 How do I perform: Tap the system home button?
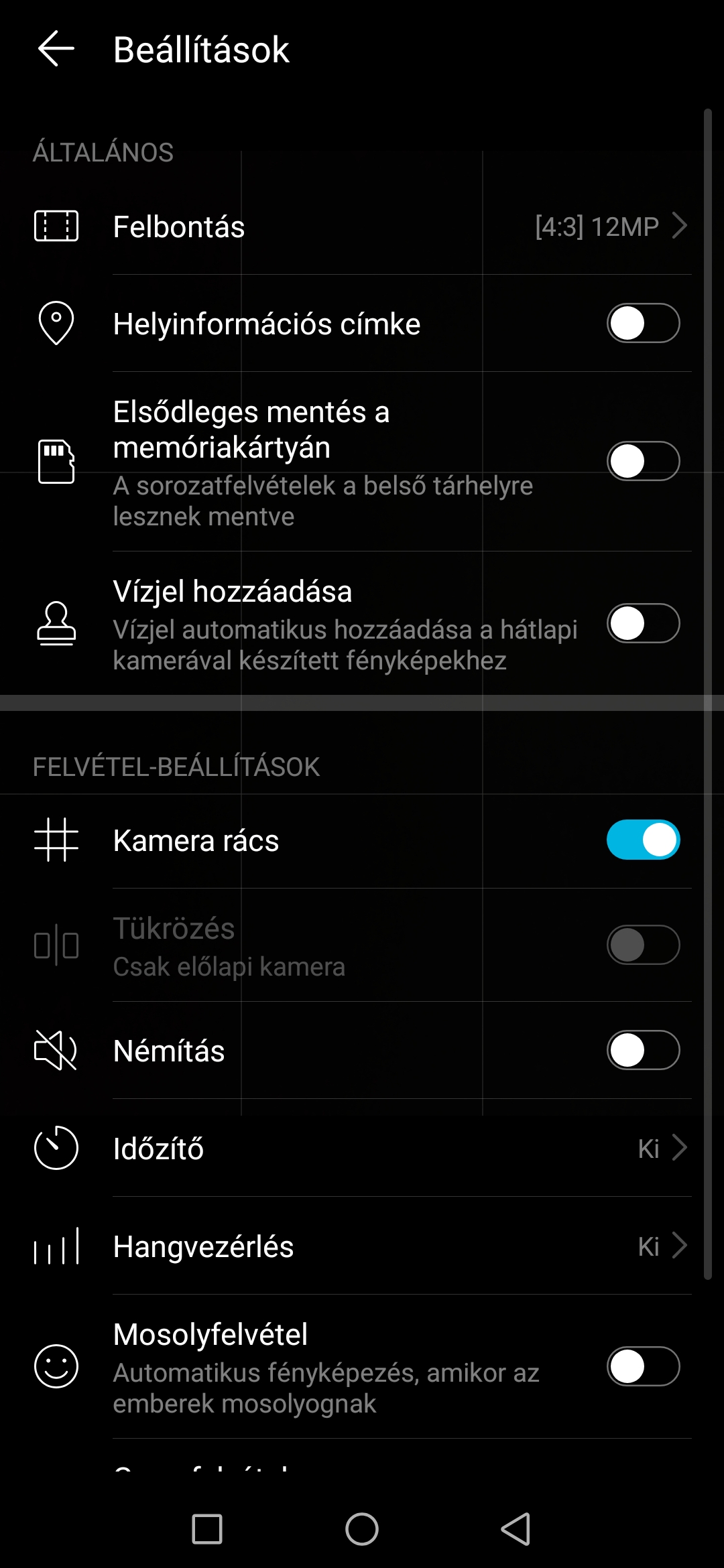click(362, 1529)
